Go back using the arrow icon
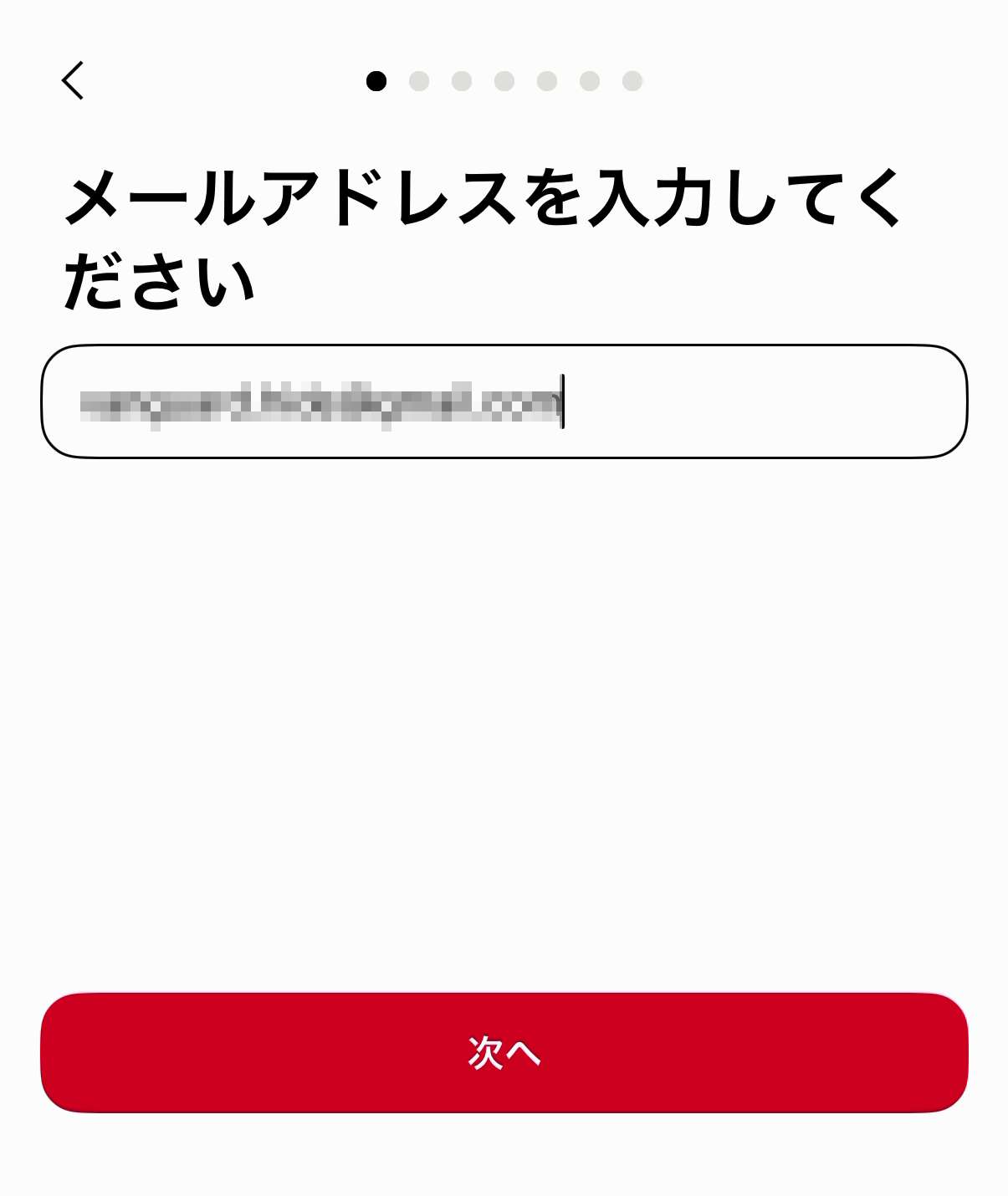The width and height of the screenshot is (1008, 1196). [x=73, y=81]
